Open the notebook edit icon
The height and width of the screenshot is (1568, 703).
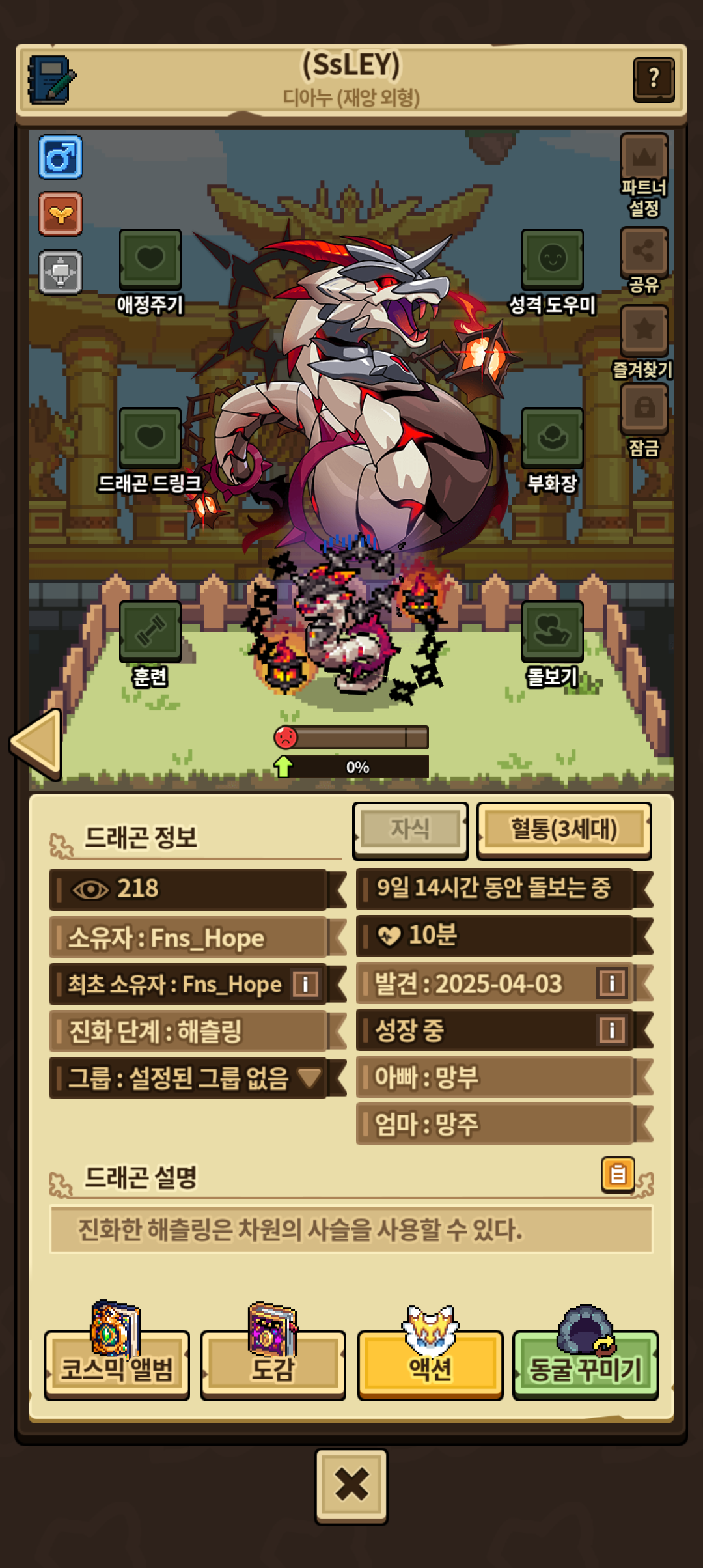click(51, 79)
